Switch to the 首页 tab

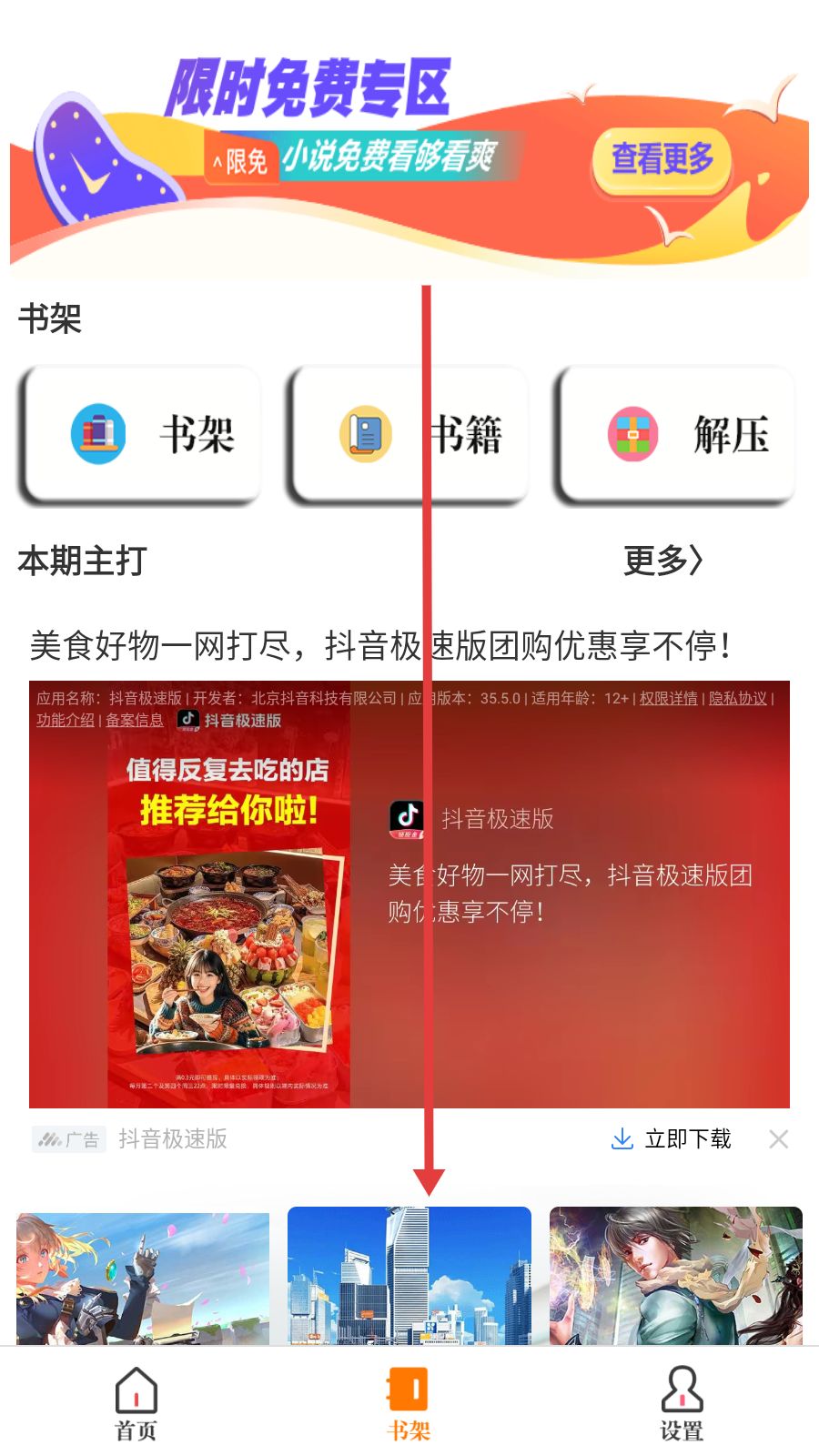(x=136, y=1404)
